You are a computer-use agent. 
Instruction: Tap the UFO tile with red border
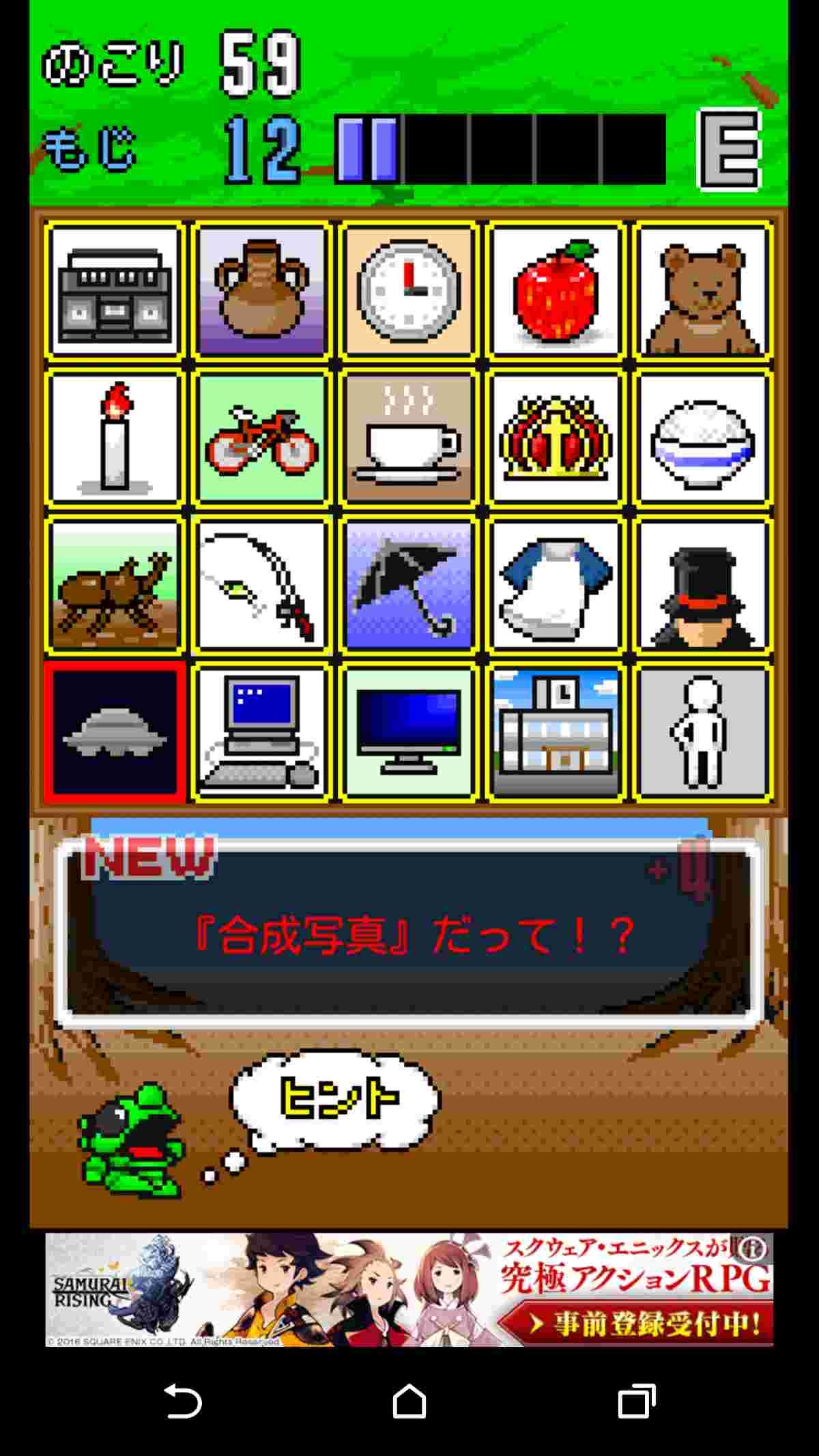pyautogui.click(x=115, y=732)
